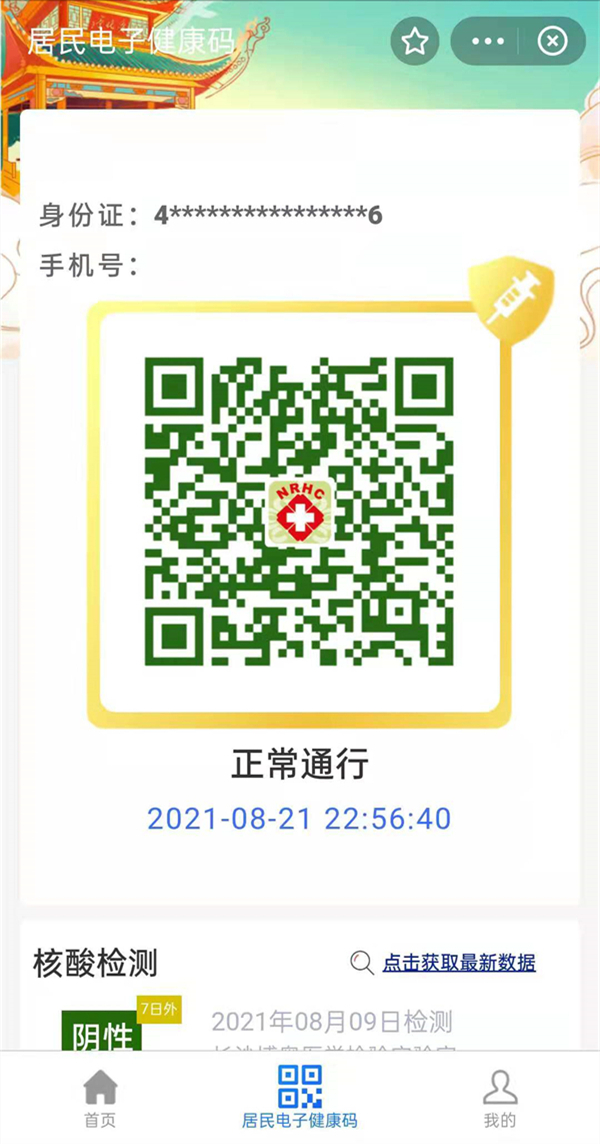Add this mini program to favorites
This screenshot has width=600, height=1144.
[x=415, y=42]
